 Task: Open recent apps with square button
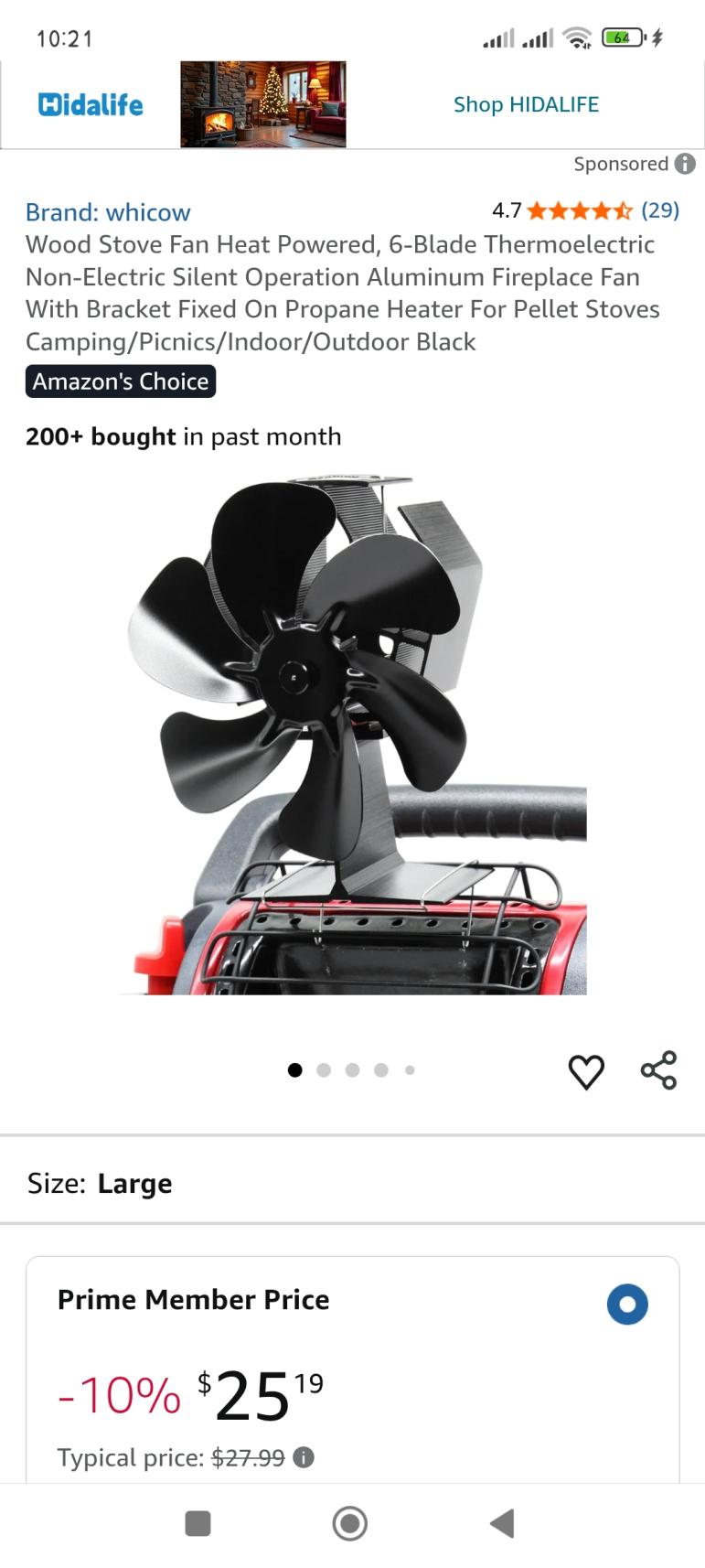198,1523
